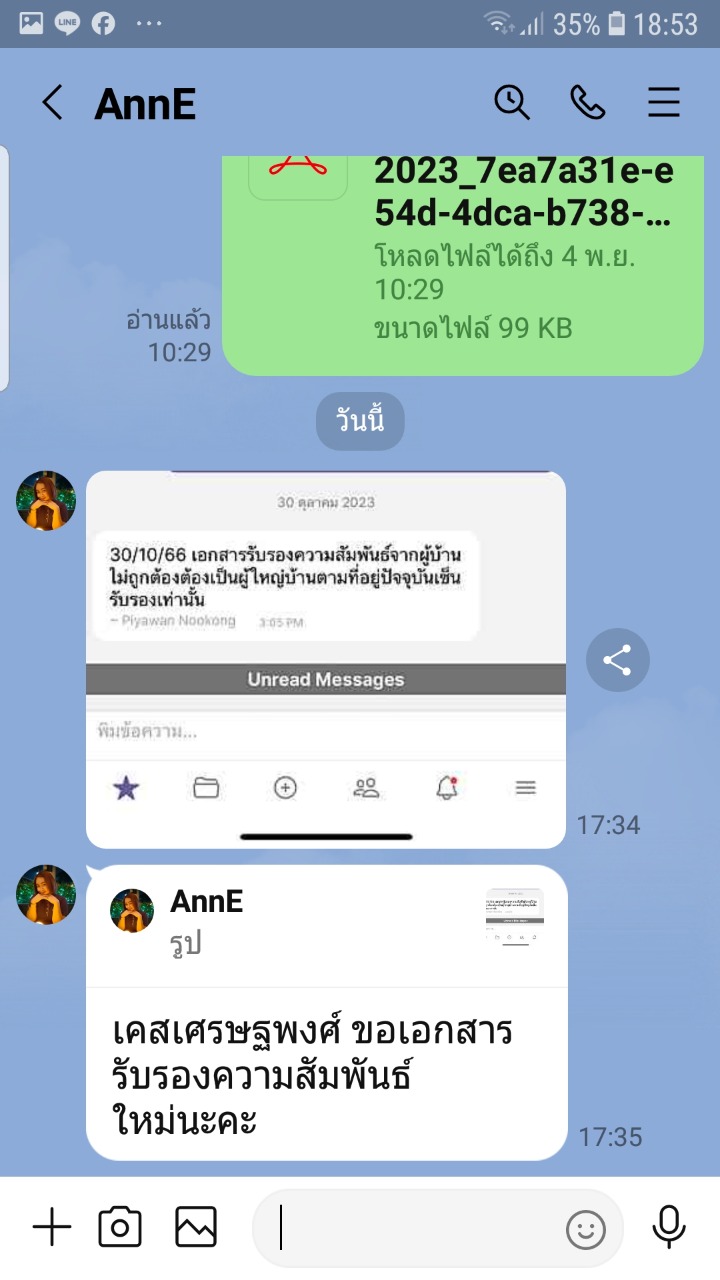Open the PDF file attachment message
This screenshot has height=1280, width=720.
pos(463,265)
